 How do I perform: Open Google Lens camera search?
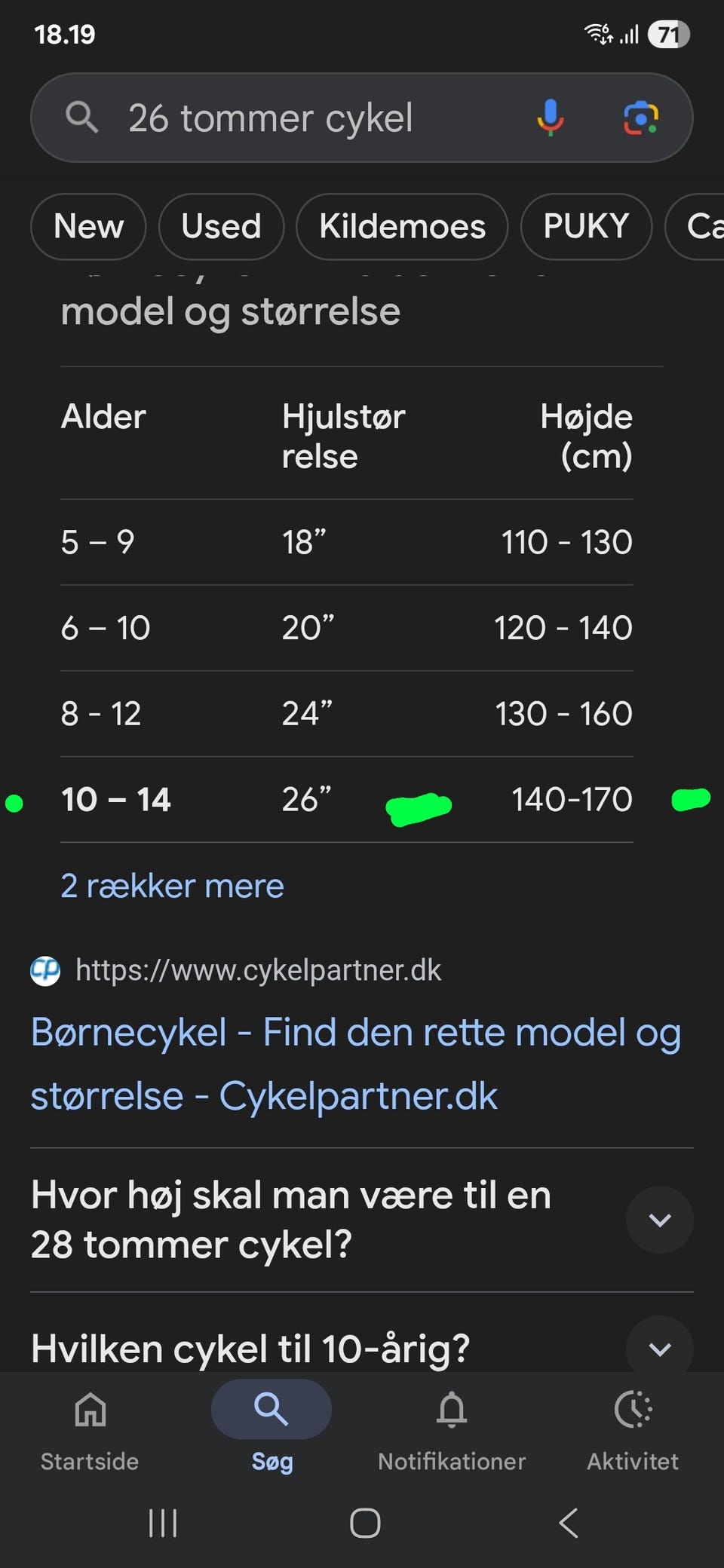641,118
